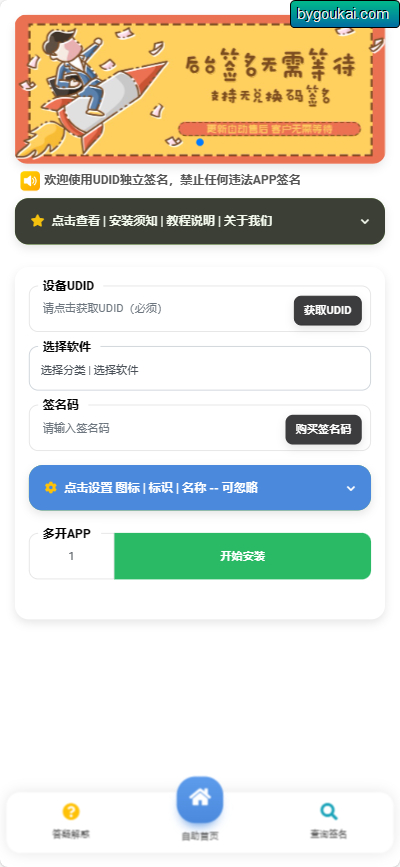Viewport: 400px width, 867px height.
Task: Expand the 点击设置 图标 | 标识 | 名称 blue panel
Action: (x=200, y=488)
